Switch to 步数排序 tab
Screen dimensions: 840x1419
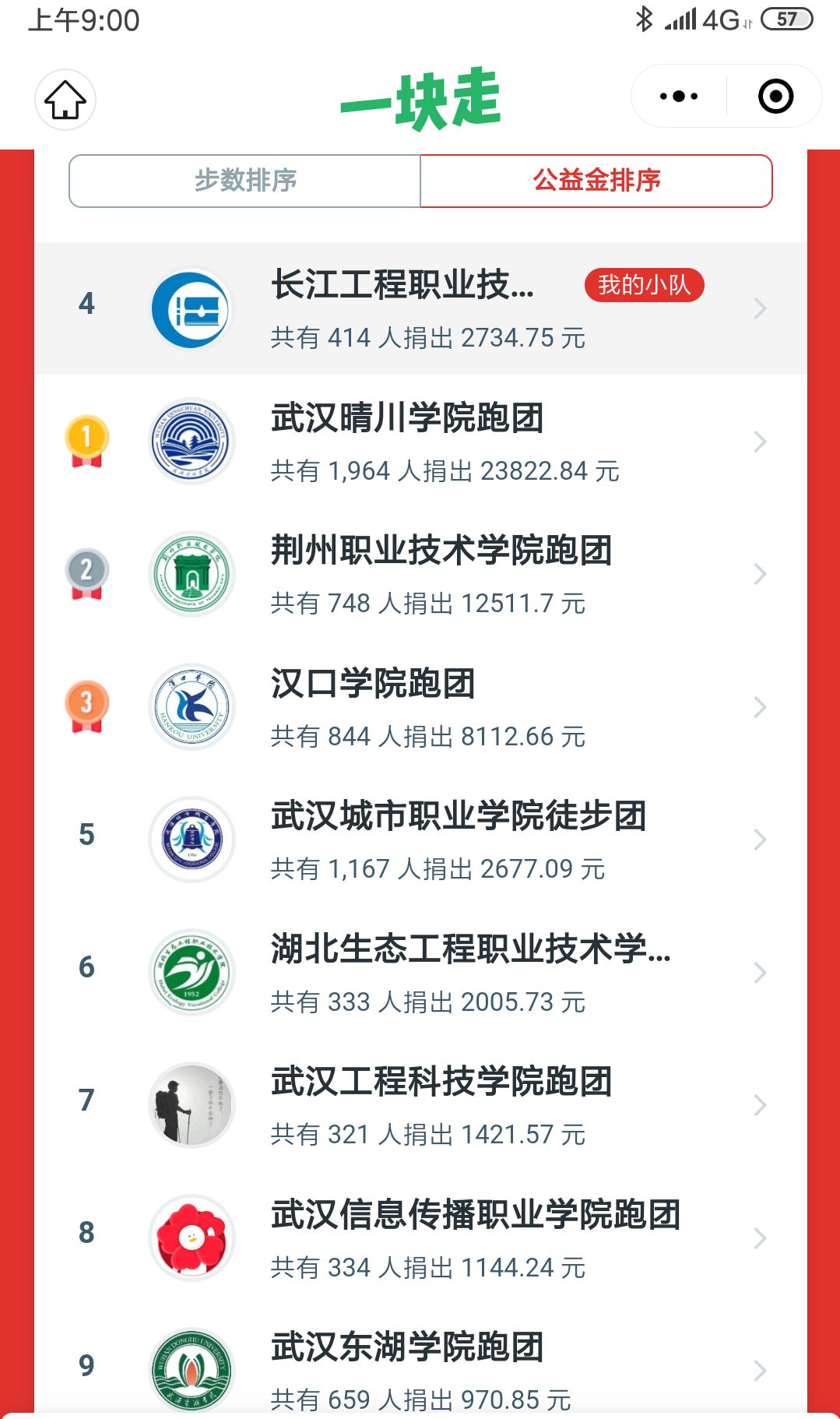(245, 181)
